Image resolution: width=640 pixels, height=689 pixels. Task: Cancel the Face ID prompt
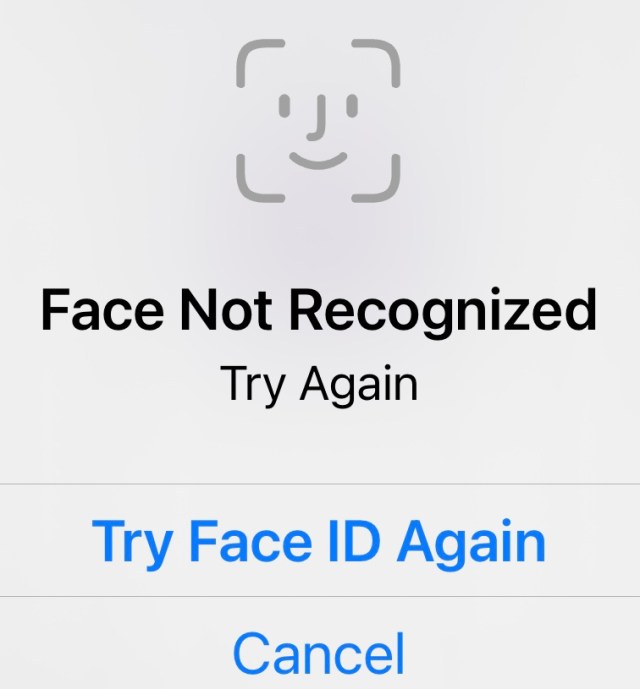tap(319, 652)
